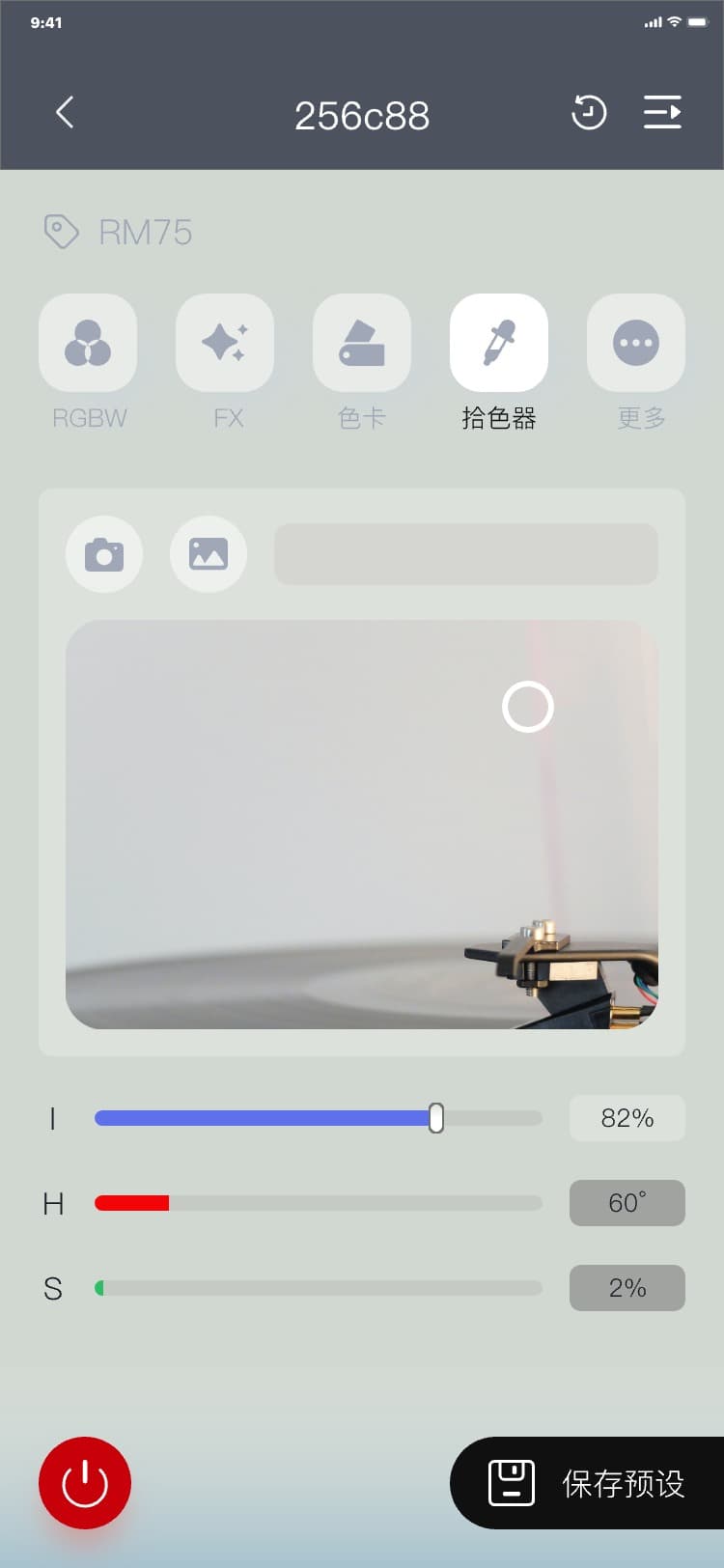The height and width of the screenshot is (1568, 724).
Task: Open the playlist menu icon
Action: click(x=662, y=113)
